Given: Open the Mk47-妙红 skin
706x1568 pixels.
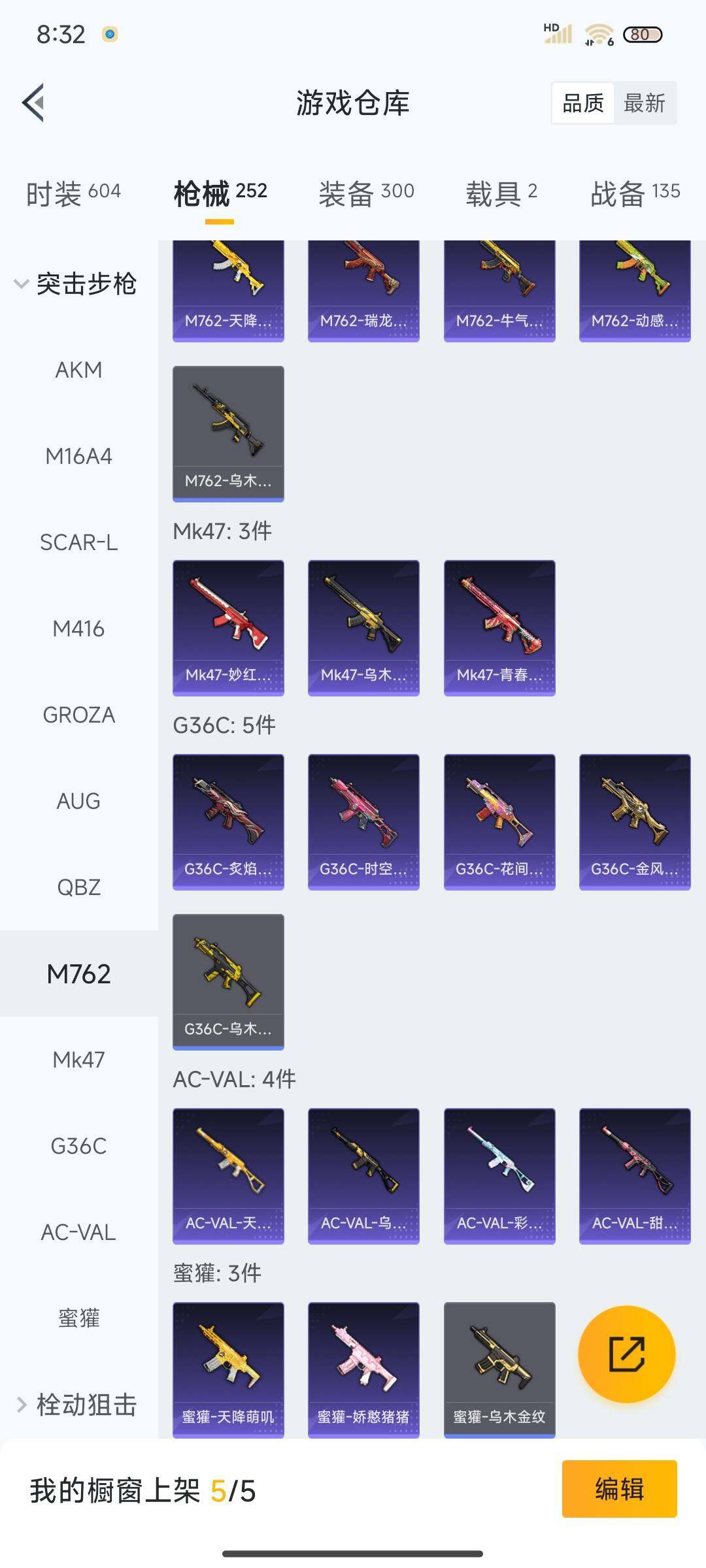Looking at the screenshot, I should pos(228,627).
